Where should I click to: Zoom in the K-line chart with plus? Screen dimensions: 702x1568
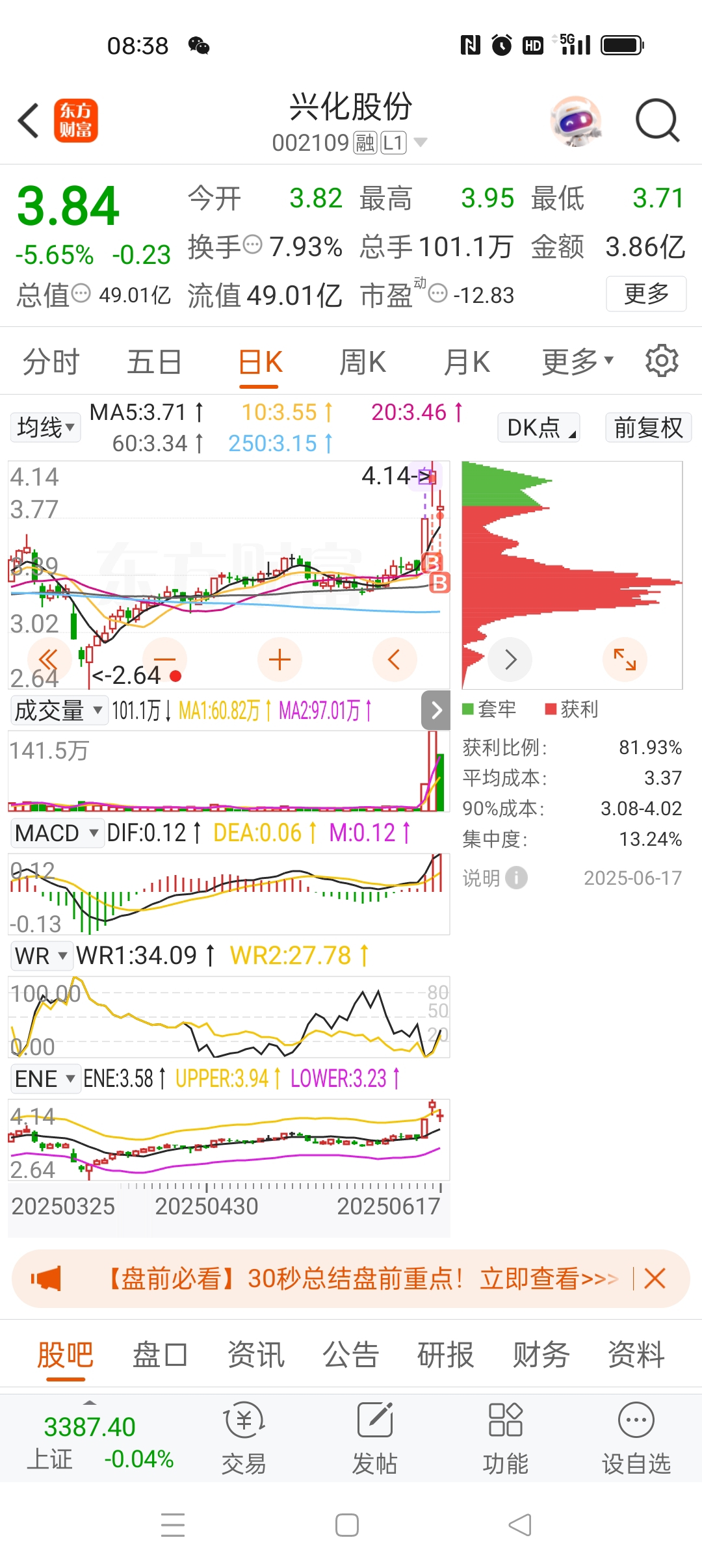(279, 659)
